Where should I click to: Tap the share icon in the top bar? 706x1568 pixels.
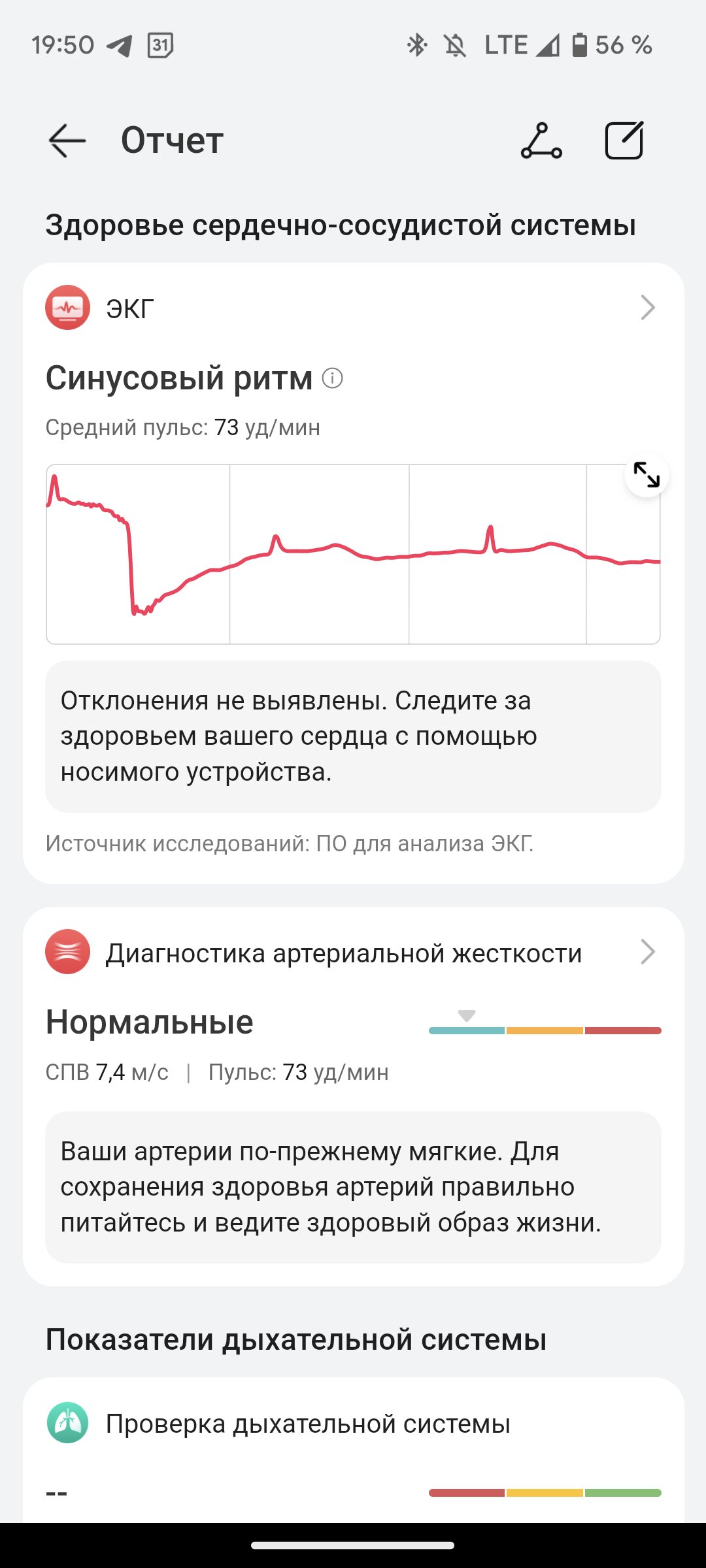(x=541, y=140)
